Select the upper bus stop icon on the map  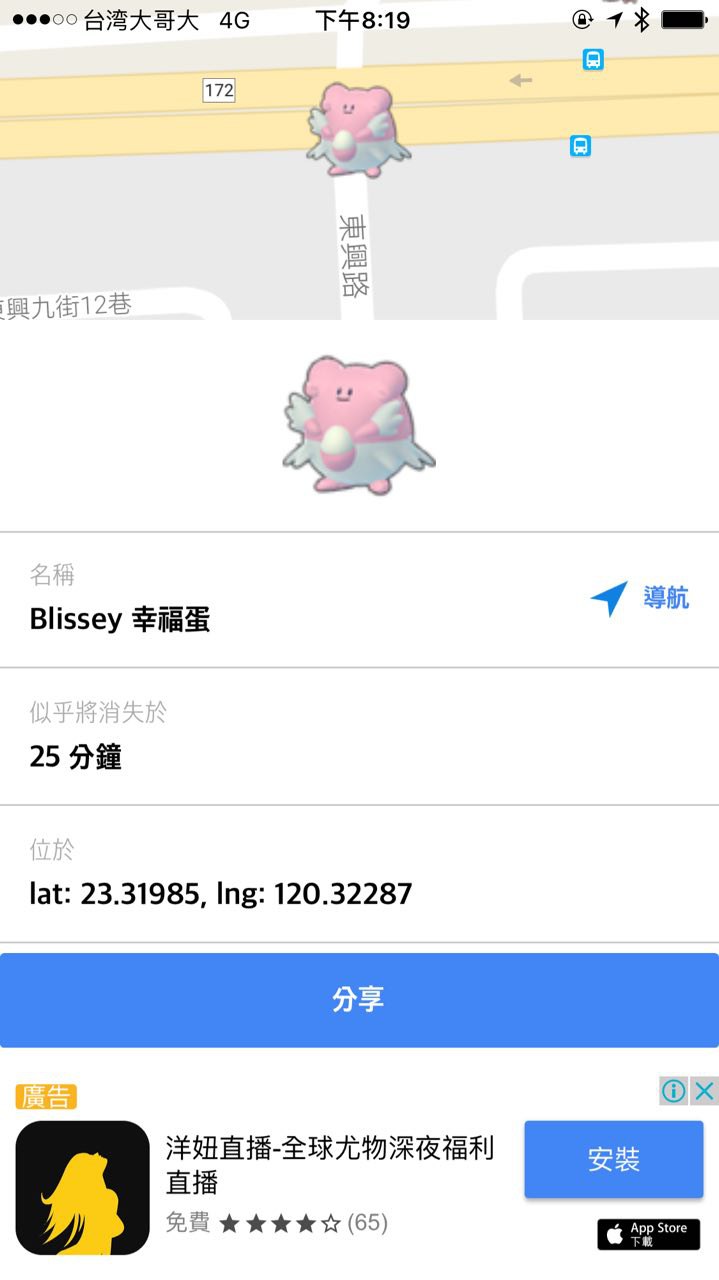pos(593,60)
